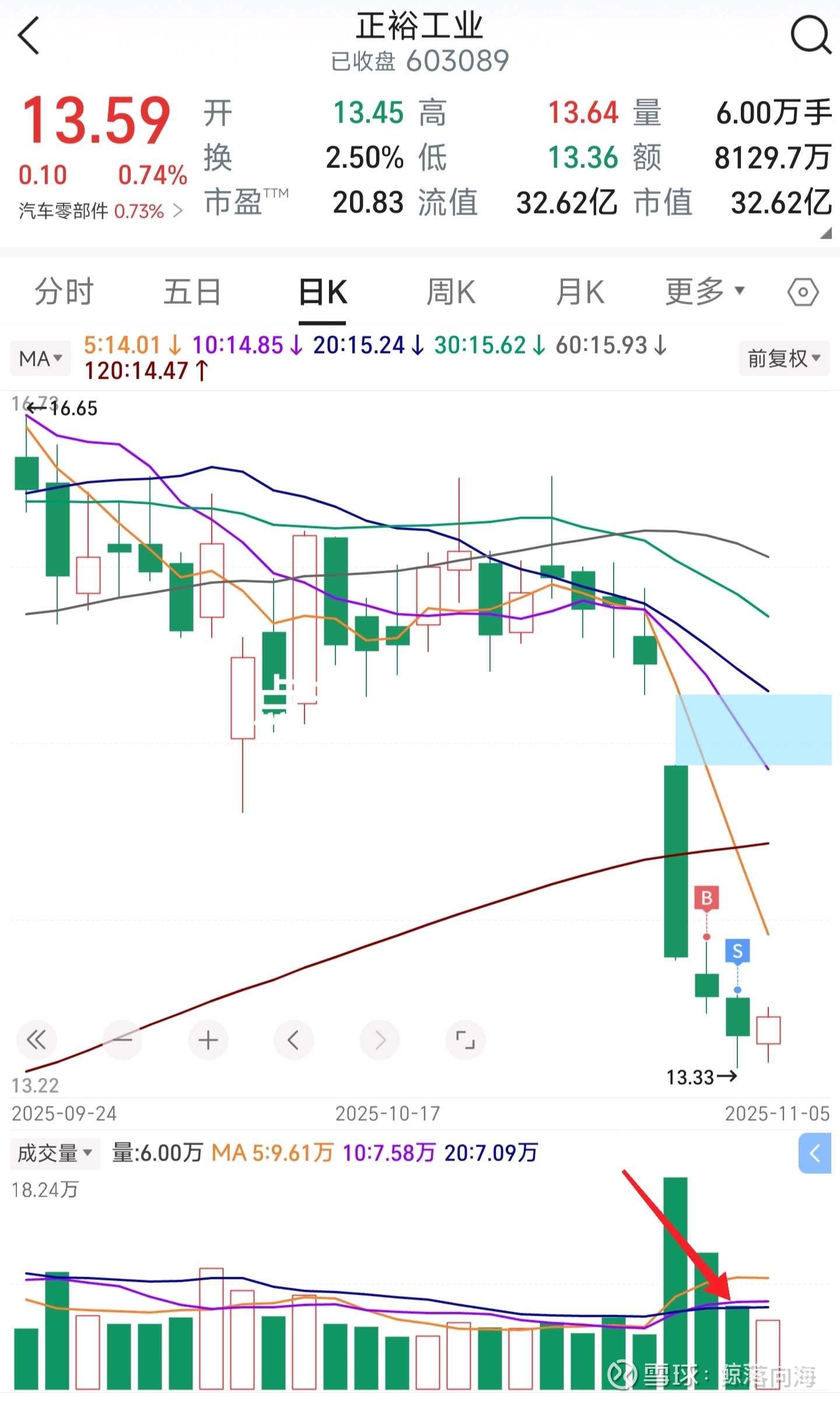Open chart settings hexagon icon
The height and width of the screenshot is (1402, 840).
[x=803, y=292]
